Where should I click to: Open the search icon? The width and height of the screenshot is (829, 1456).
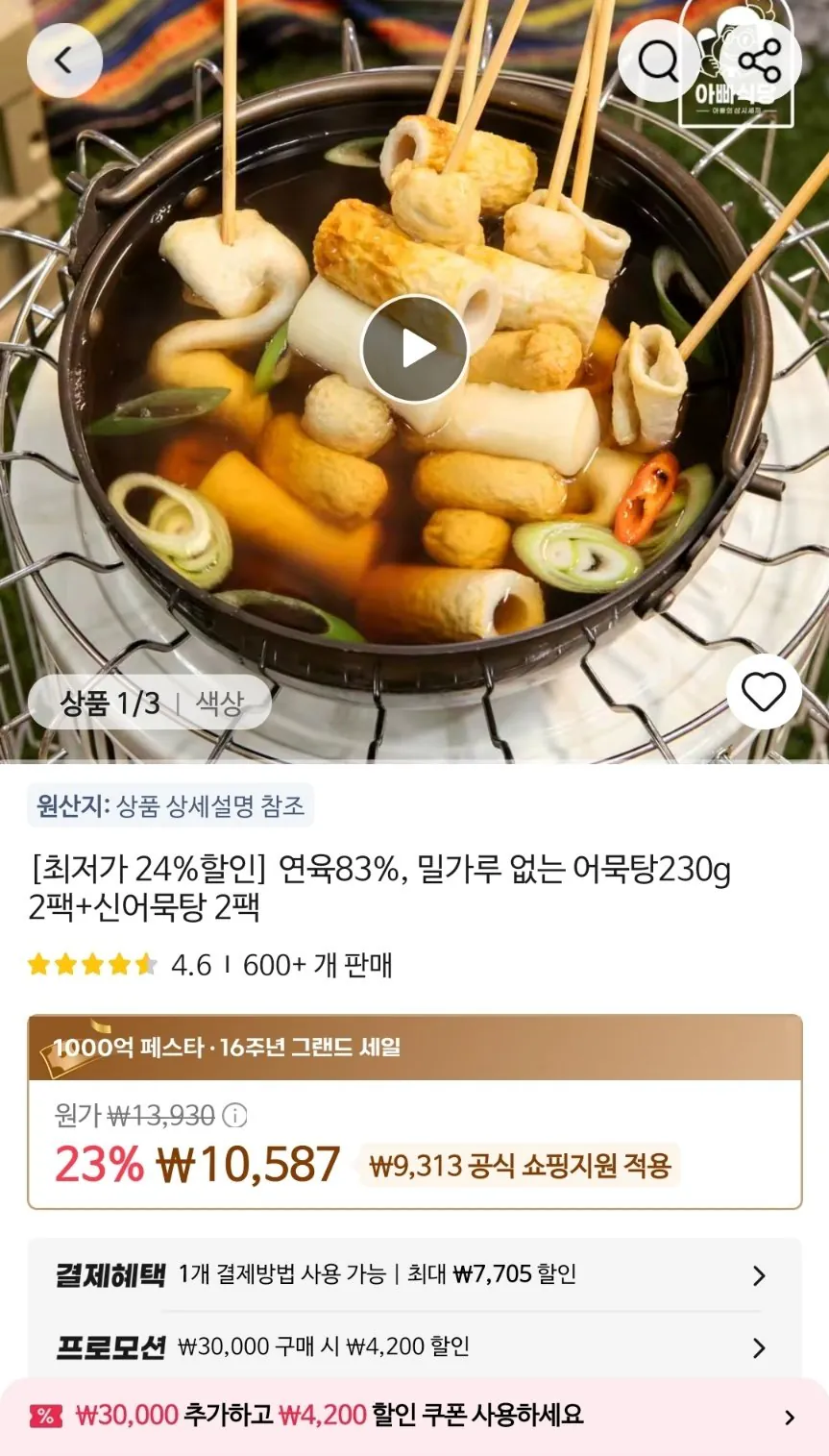point(658,60)
